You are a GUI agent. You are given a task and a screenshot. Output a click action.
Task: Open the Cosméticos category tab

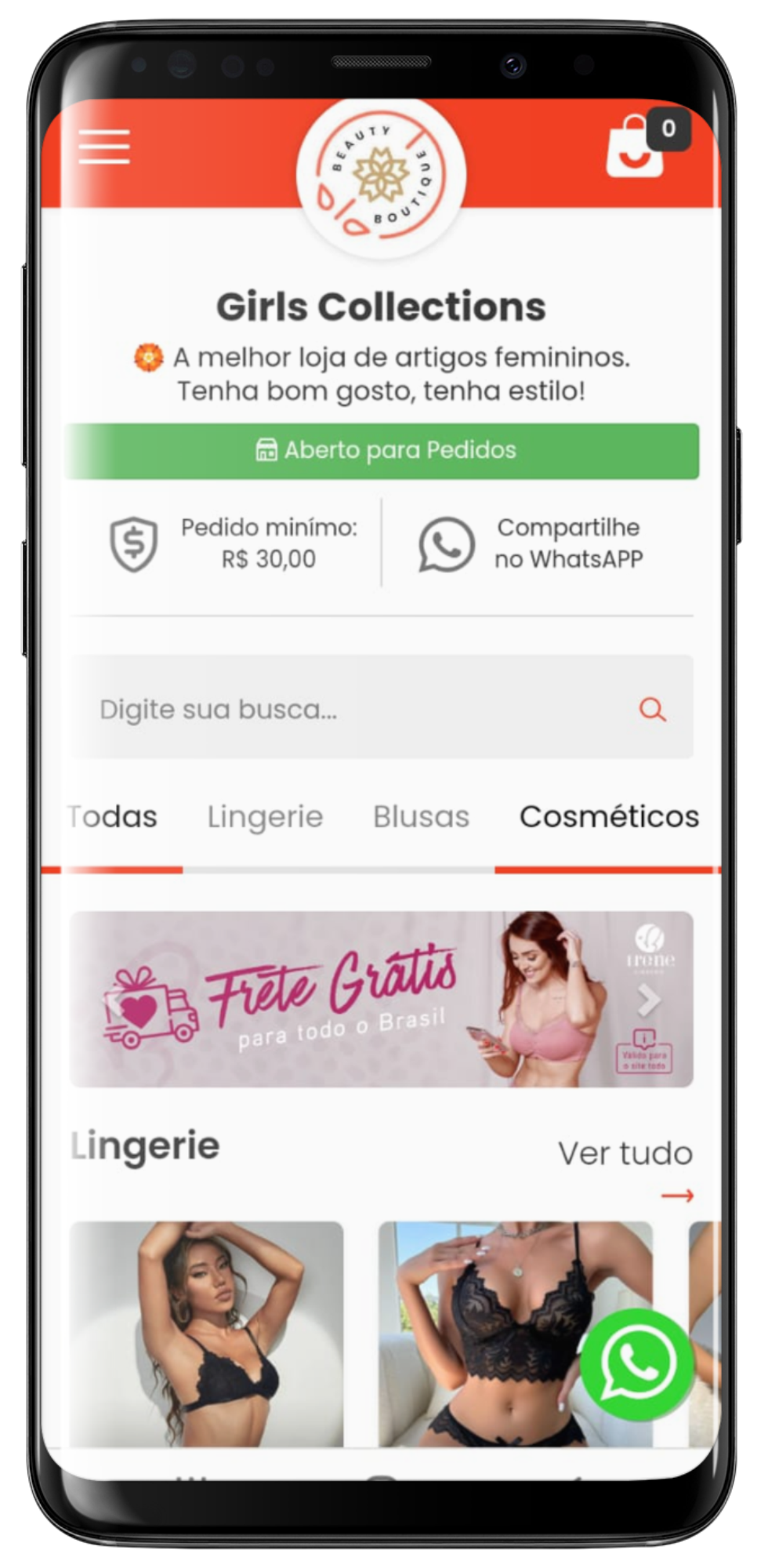(609, 817)
